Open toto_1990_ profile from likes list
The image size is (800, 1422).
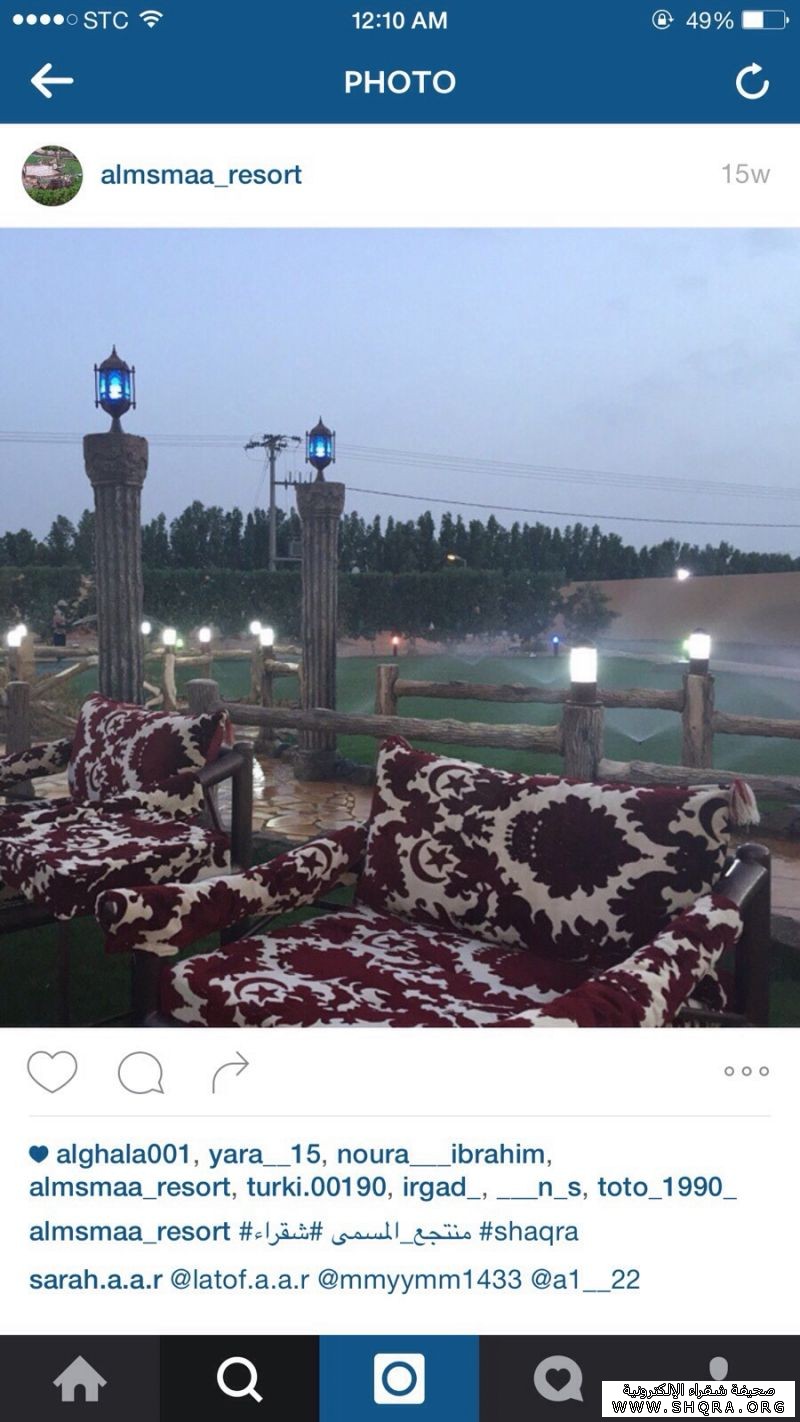666,1187
